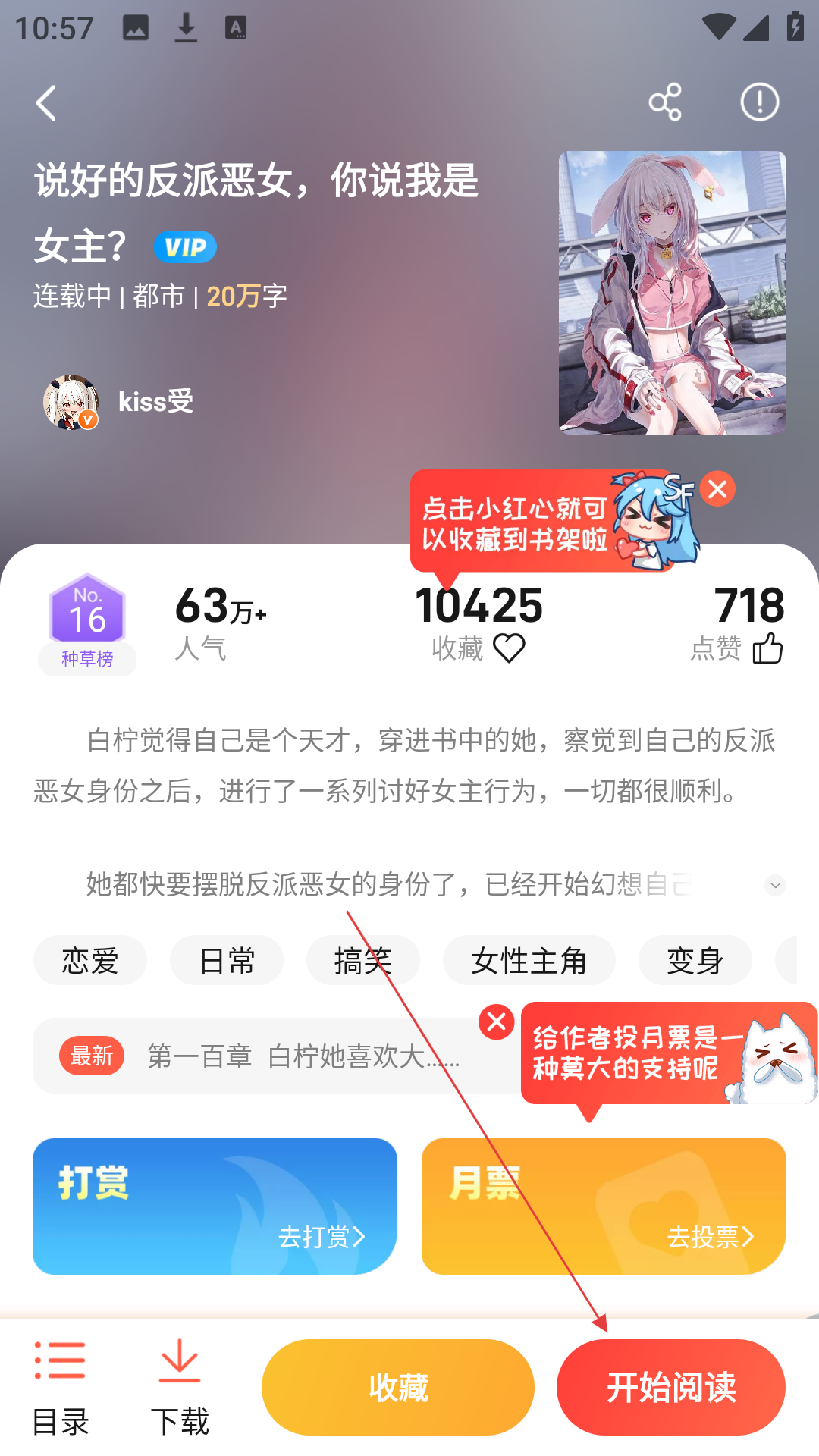Open the 目录 table of contents
Image resolution: width=819 pixels, height=1456 pixels.
61,1388
